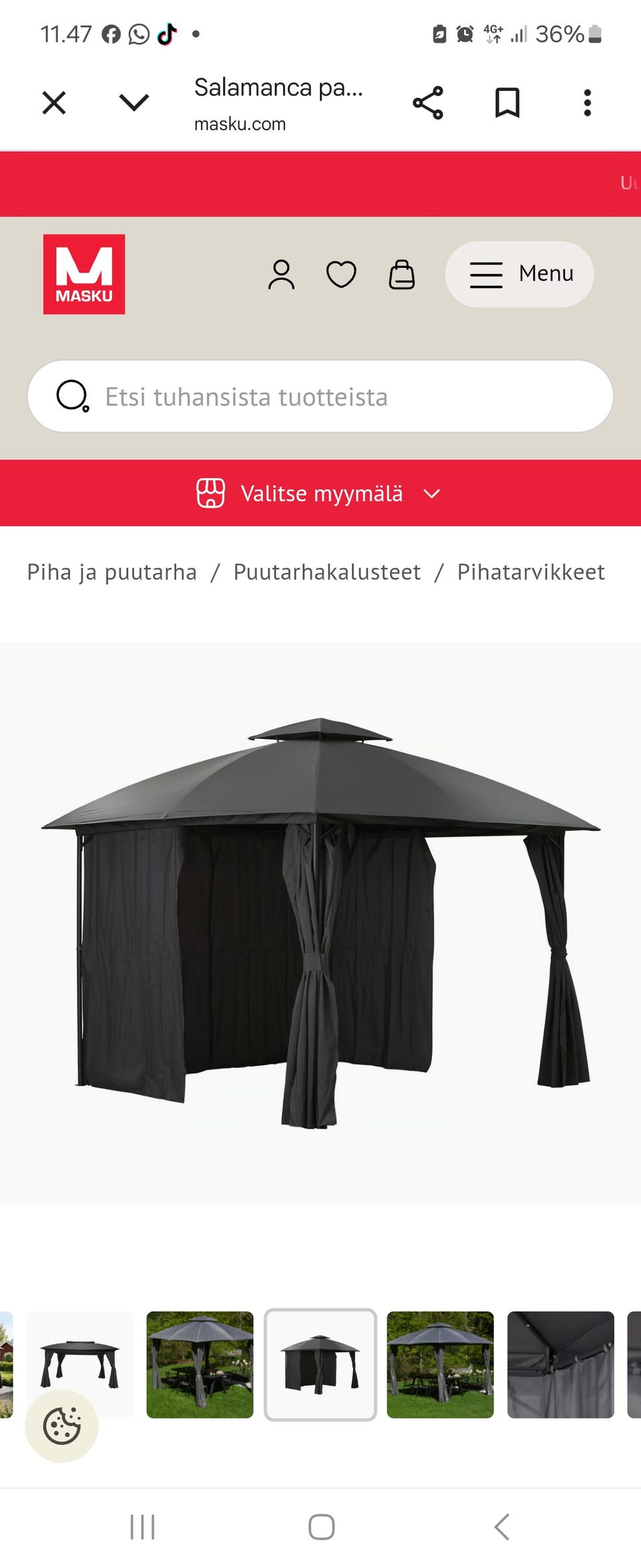The height and width of the screenshot is (1568, 641).
Task: Open the shopping bag icon
Action: [x=402, y=274]
